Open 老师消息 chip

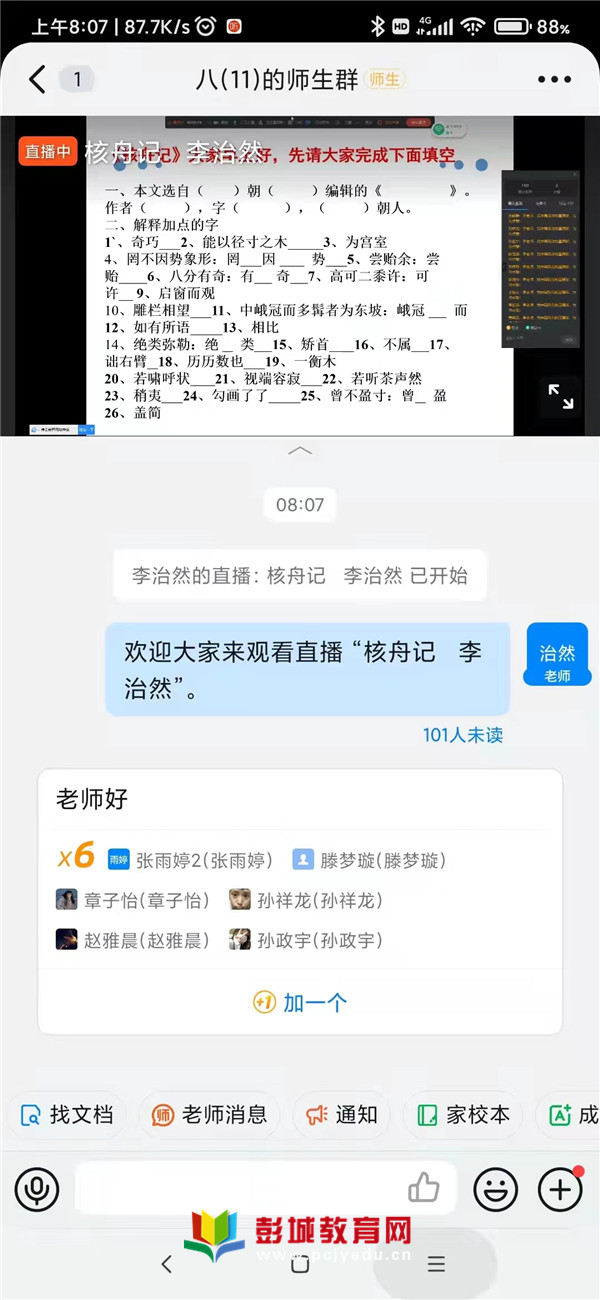click(209, 1115)
